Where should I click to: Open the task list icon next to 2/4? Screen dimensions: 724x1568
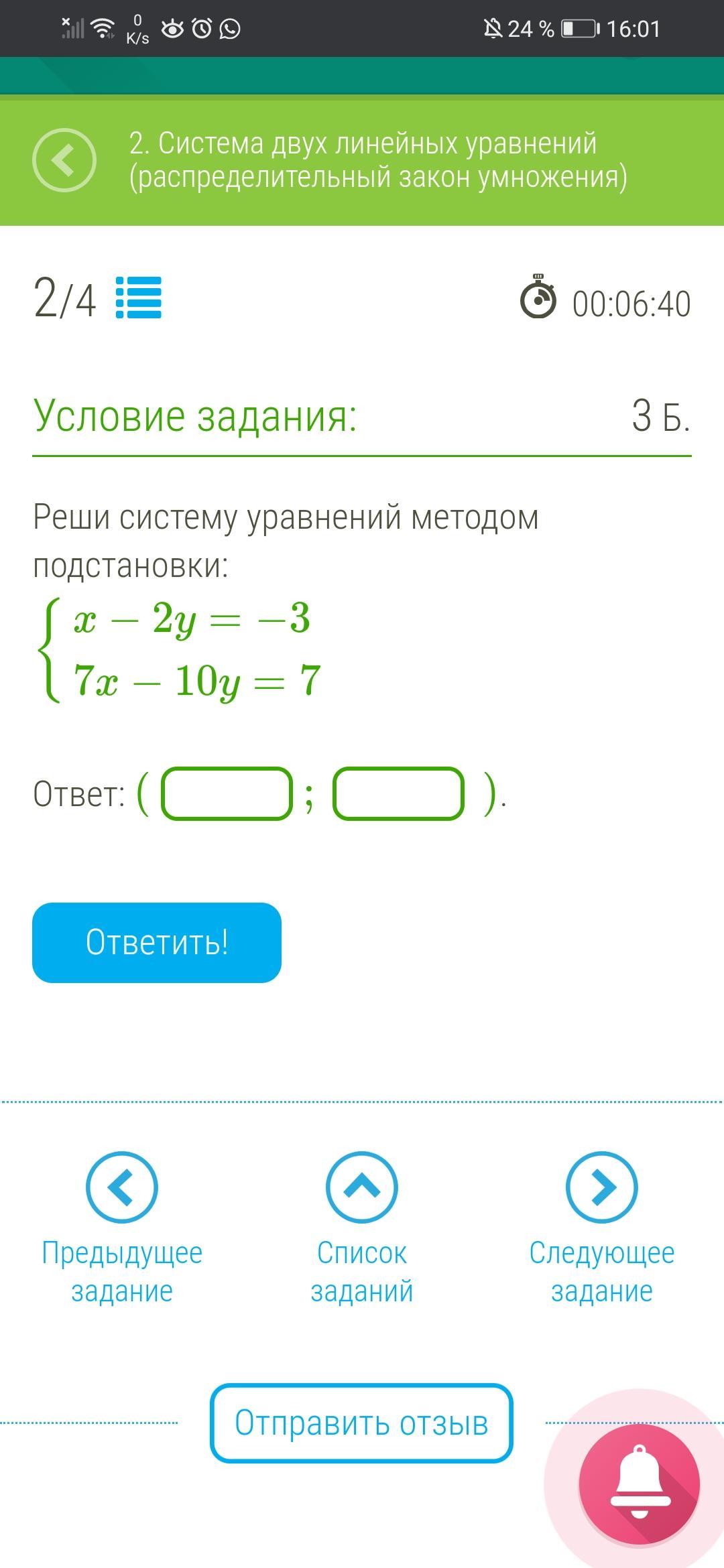pos(139,298)
